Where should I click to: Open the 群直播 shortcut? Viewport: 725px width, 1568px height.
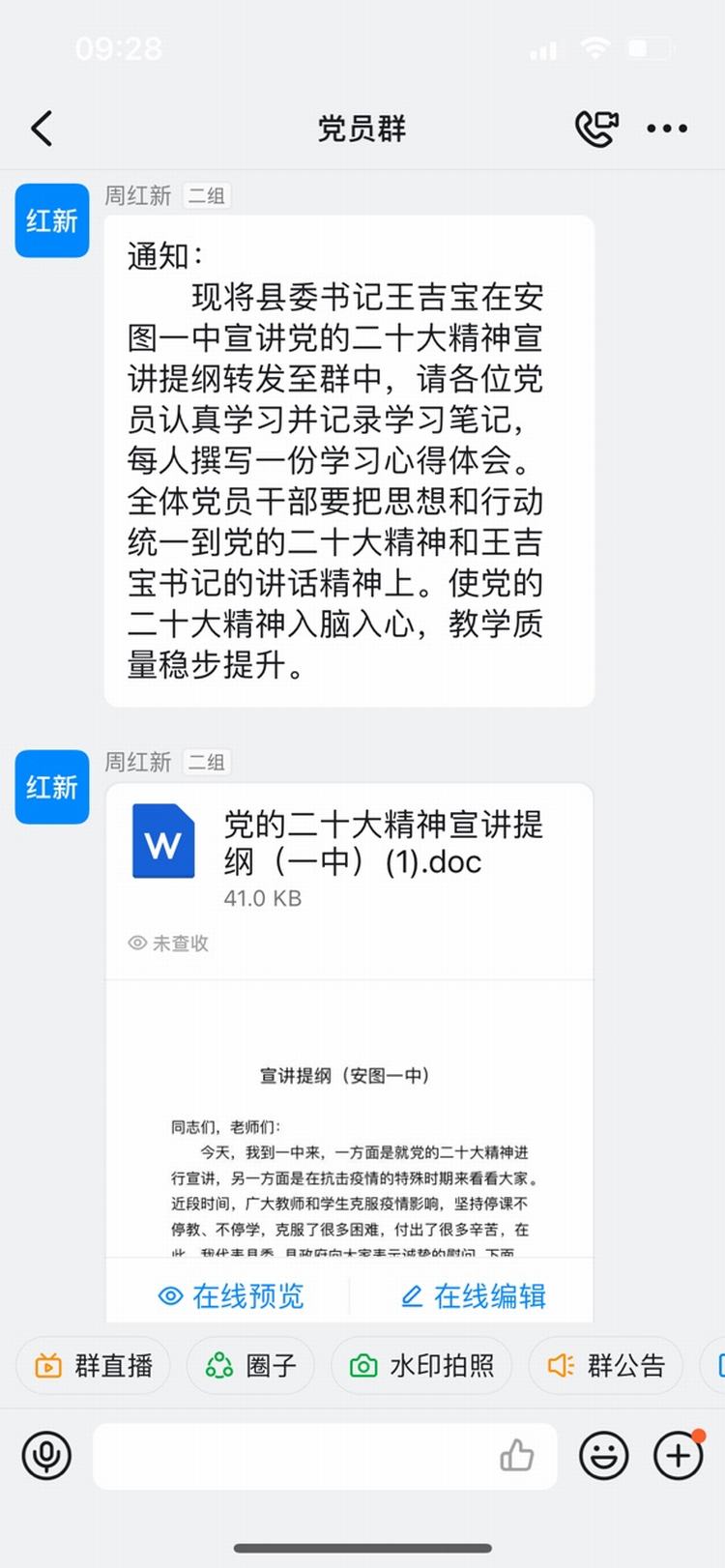tap(94, 1365)
